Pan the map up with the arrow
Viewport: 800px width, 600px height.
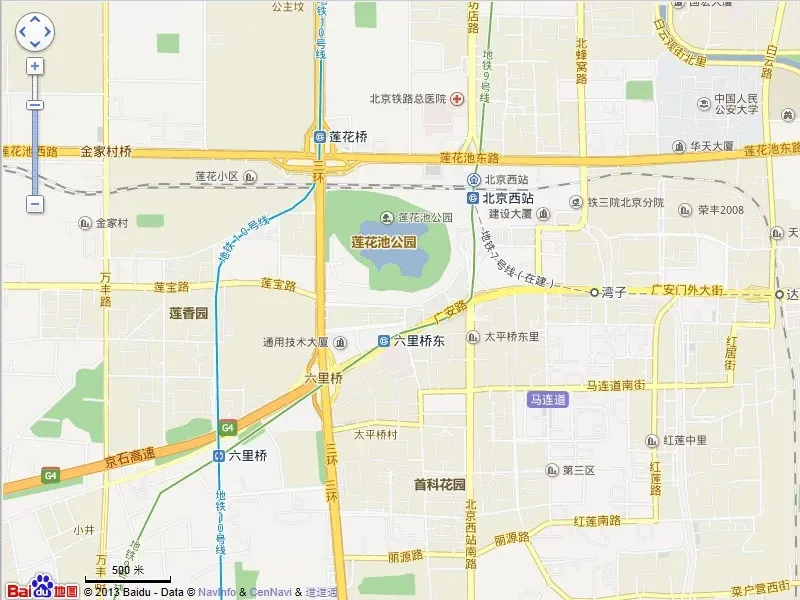[x=35, y=20]
